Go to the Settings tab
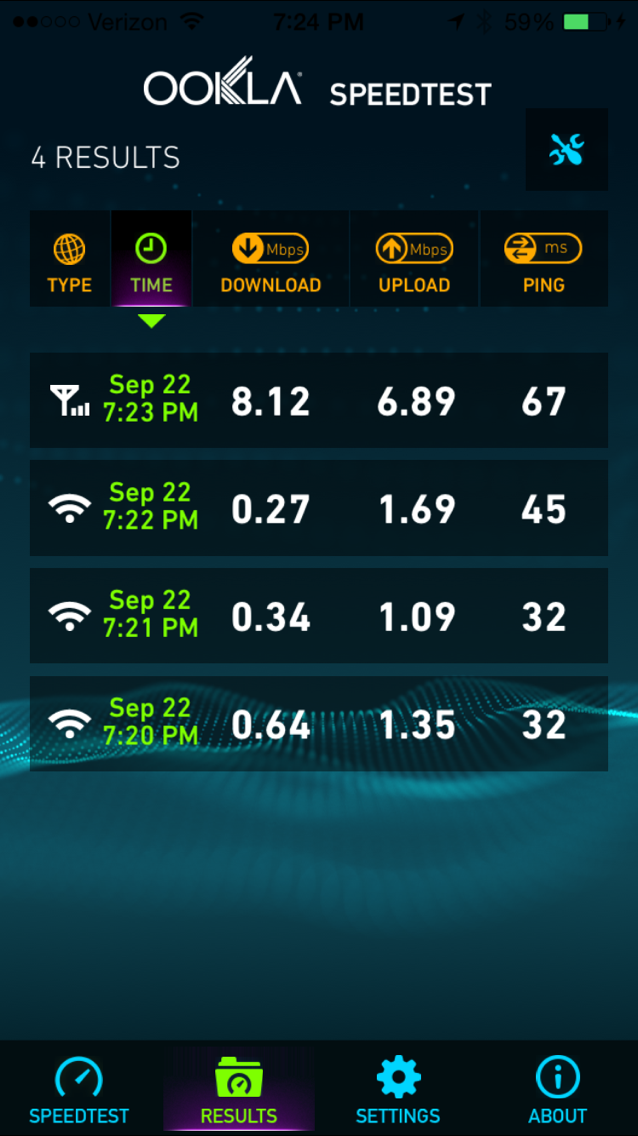Screen dimensions: 638x1136 coord(398,1090)
